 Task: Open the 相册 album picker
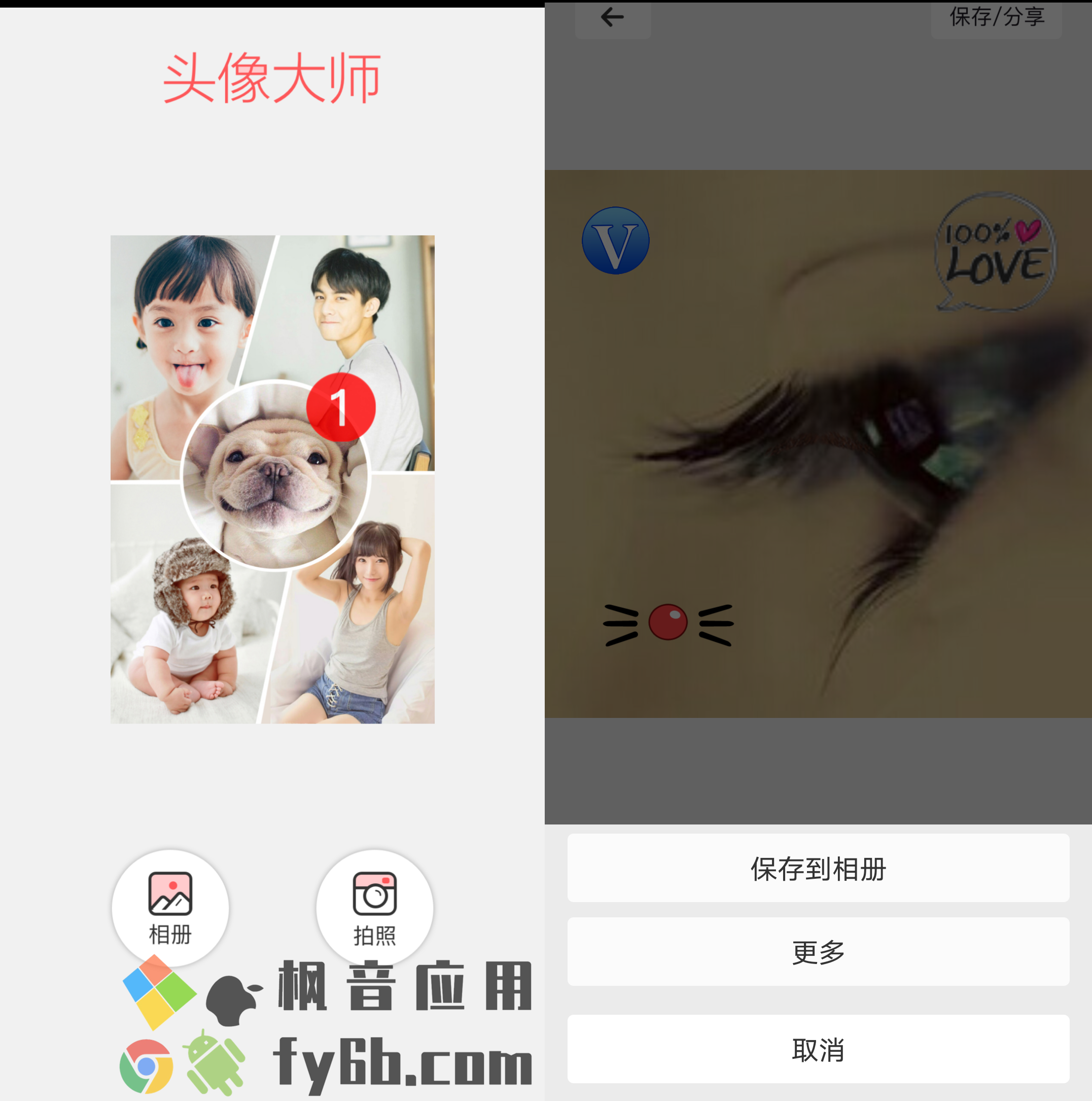tap(170, 907)
